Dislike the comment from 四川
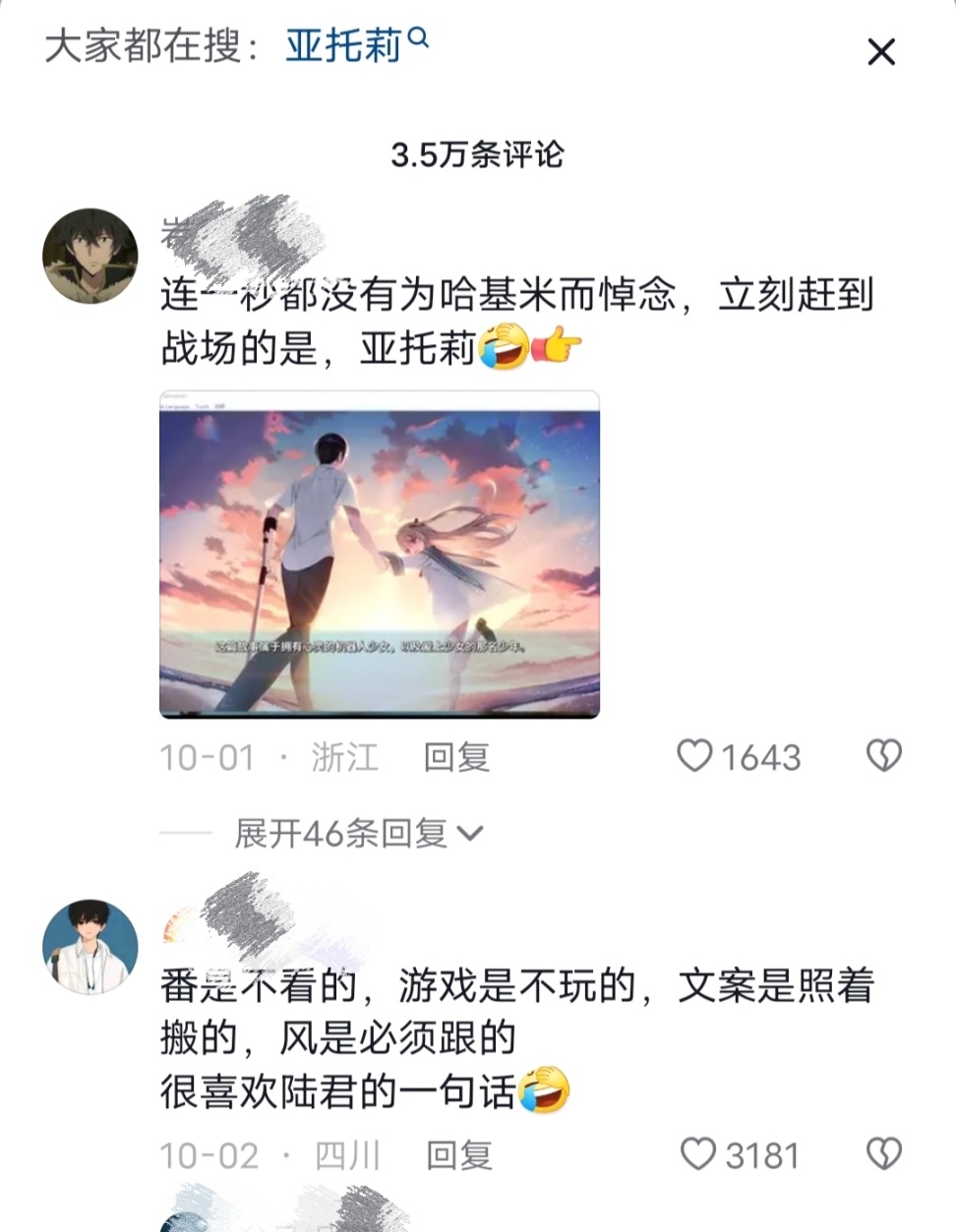This screenshot has height=1232, width=956. pos(883,1154)
